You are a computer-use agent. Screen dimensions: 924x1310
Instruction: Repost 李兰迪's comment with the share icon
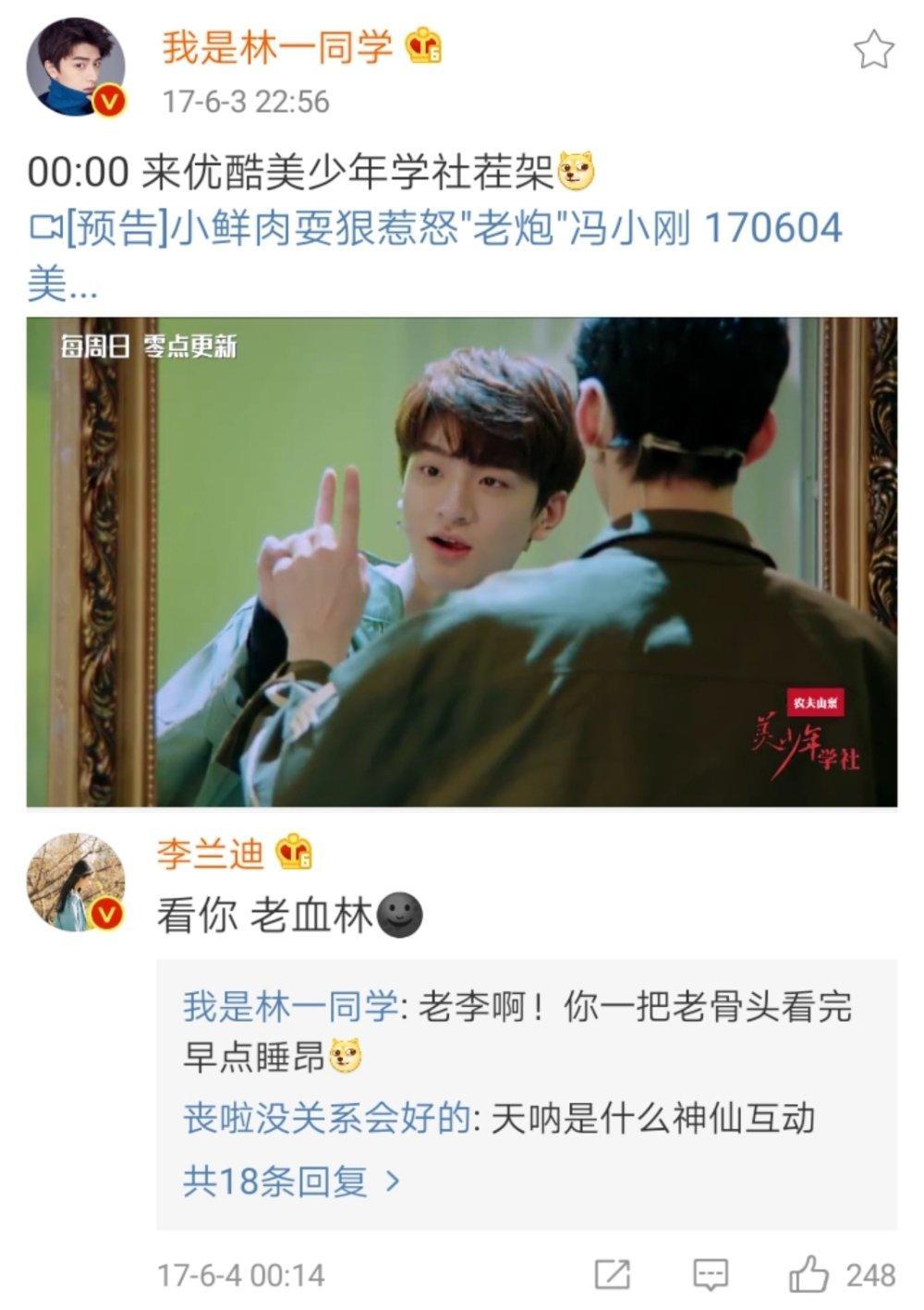click(x=612, y=1275)
